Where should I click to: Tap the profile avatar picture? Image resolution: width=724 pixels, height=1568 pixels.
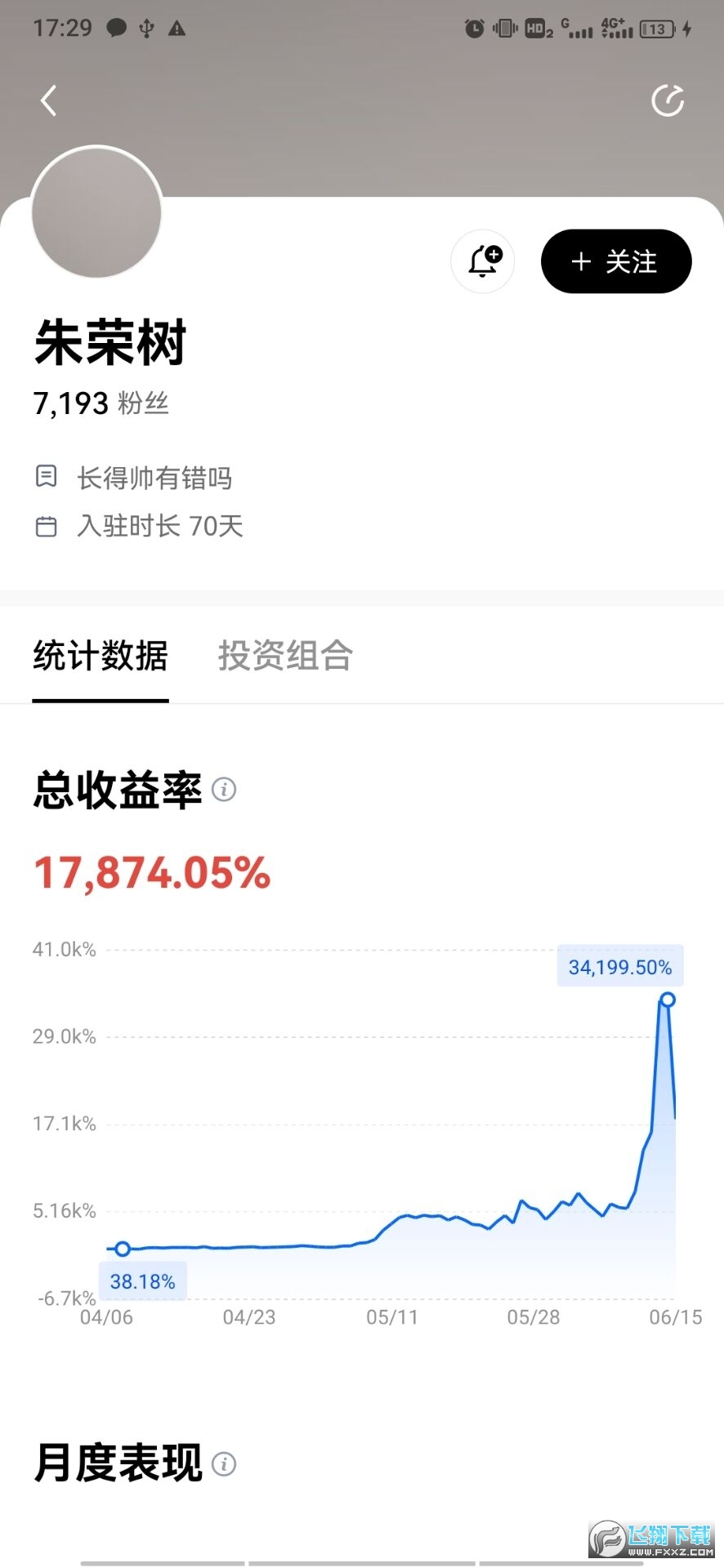tap(96, 212)
